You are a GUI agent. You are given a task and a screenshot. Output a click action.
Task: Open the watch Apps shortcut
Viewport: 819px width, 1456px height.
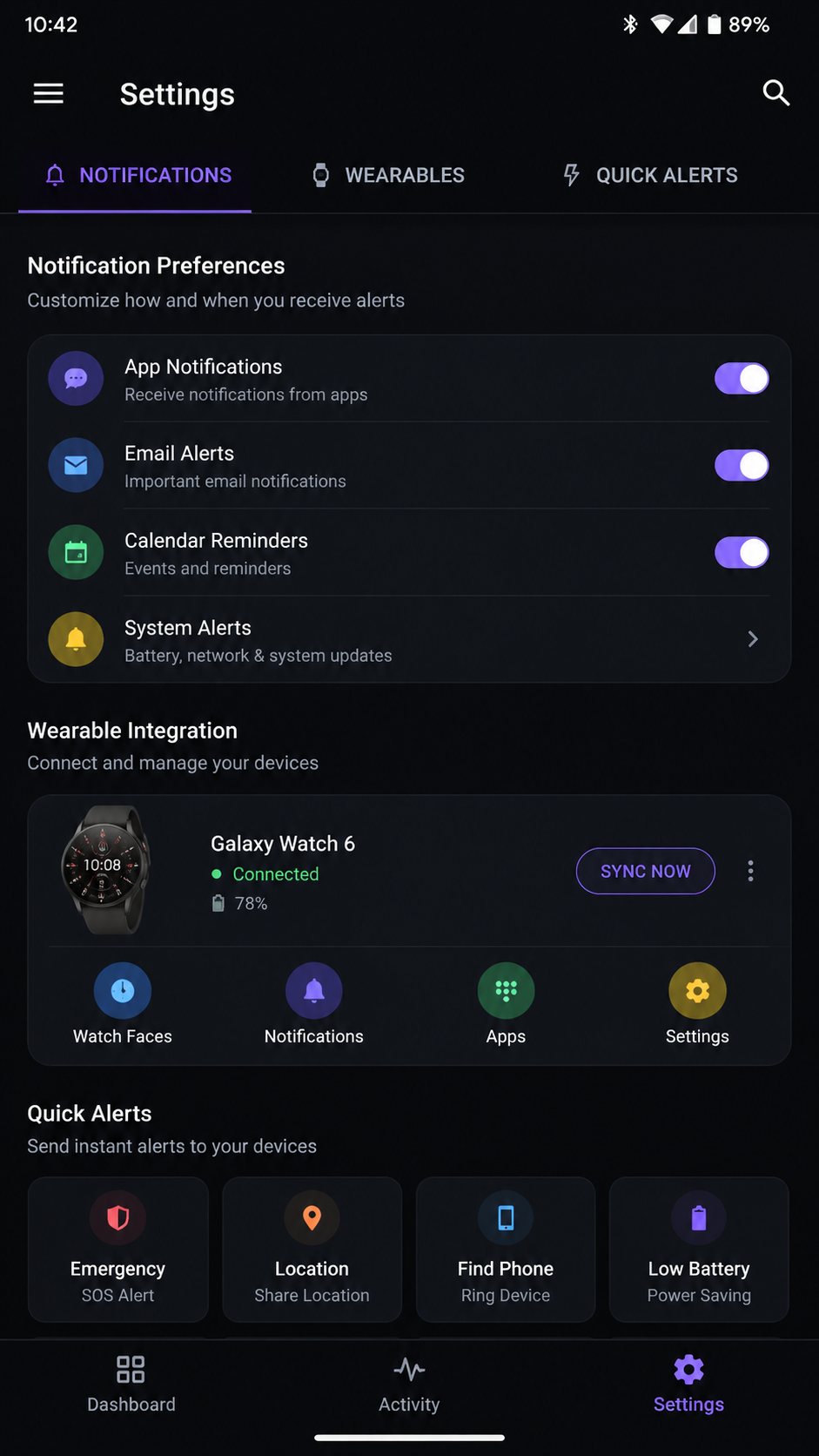[x=506, y=1005]
